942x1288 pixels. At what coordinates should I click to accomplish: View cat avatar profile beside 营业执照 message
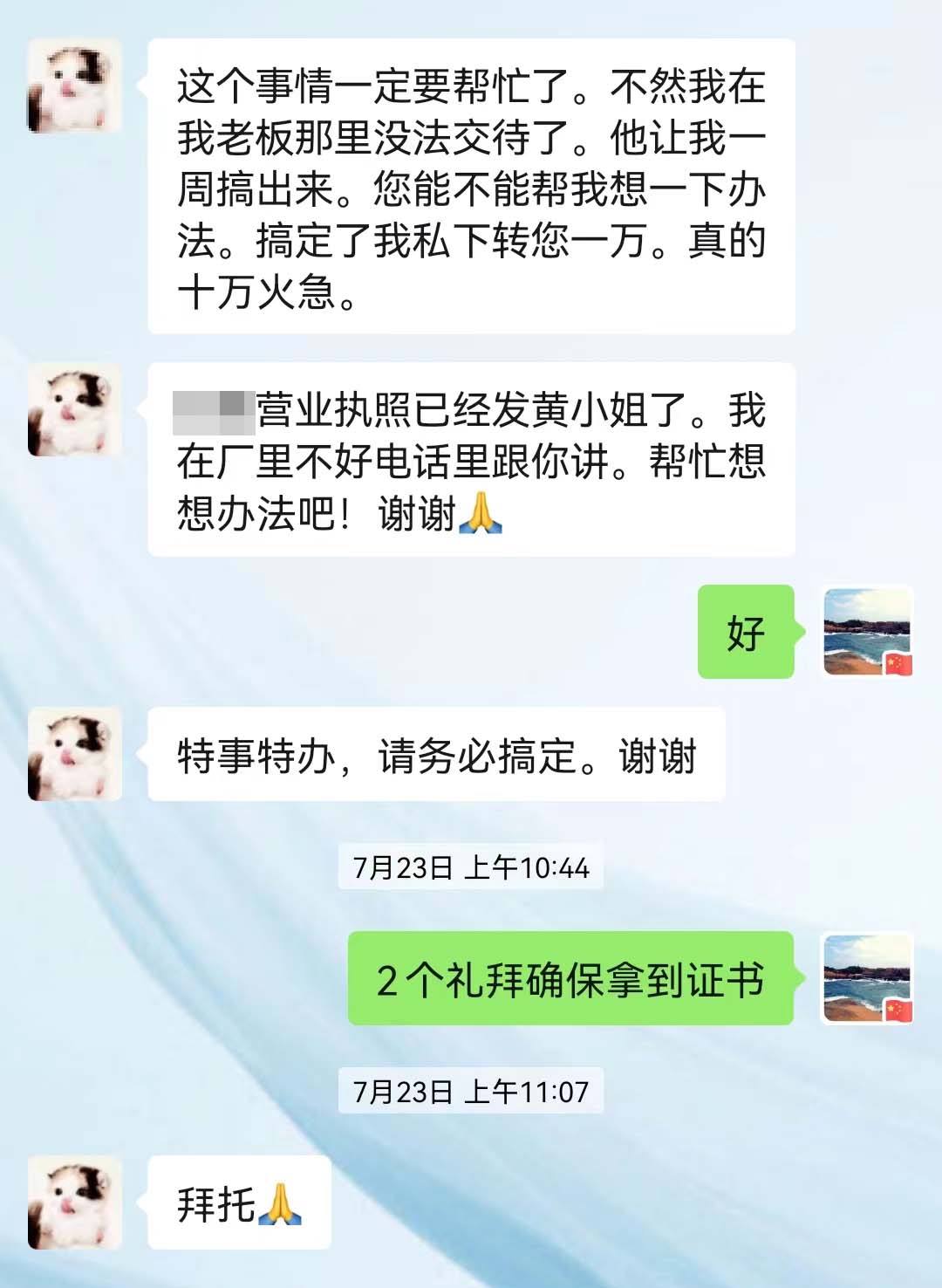[74, 410]
